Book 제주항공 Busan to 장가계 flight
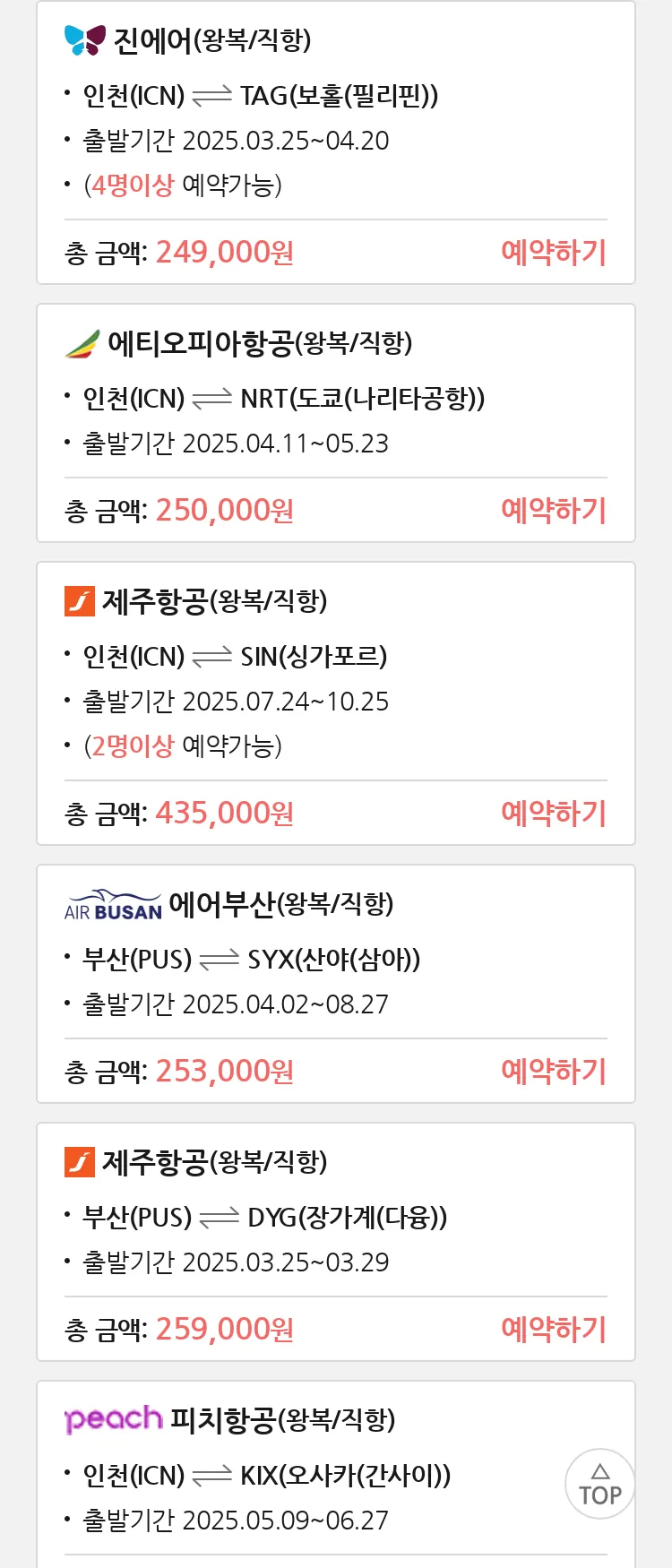The height and width of the screenshot is (1568, 672). pos(553,1330)
